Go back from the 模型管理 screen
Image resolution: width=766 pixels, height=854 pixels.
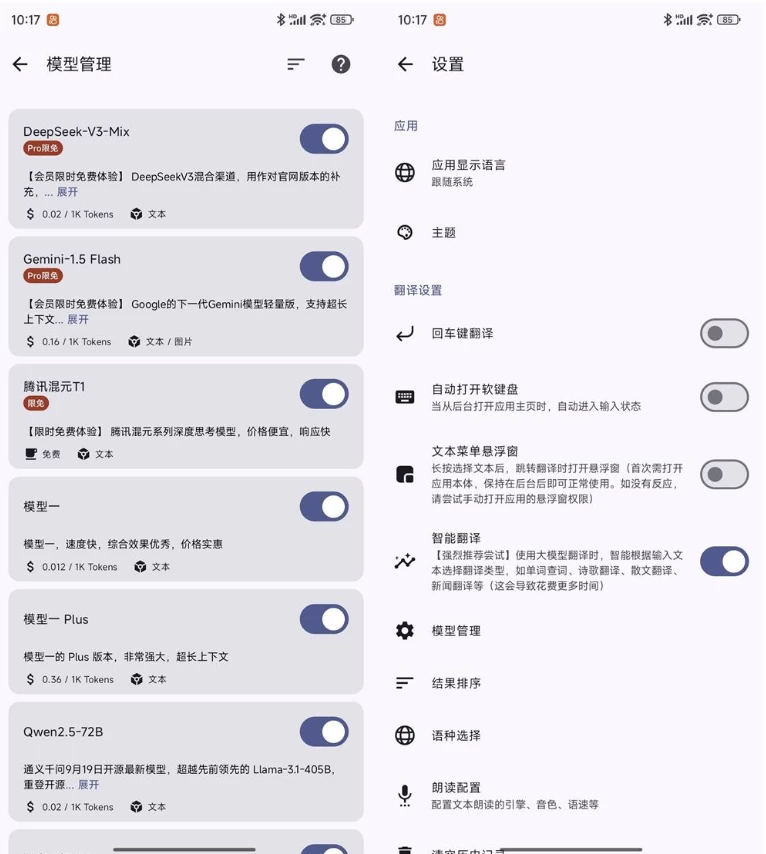click(x=20, y=64)
